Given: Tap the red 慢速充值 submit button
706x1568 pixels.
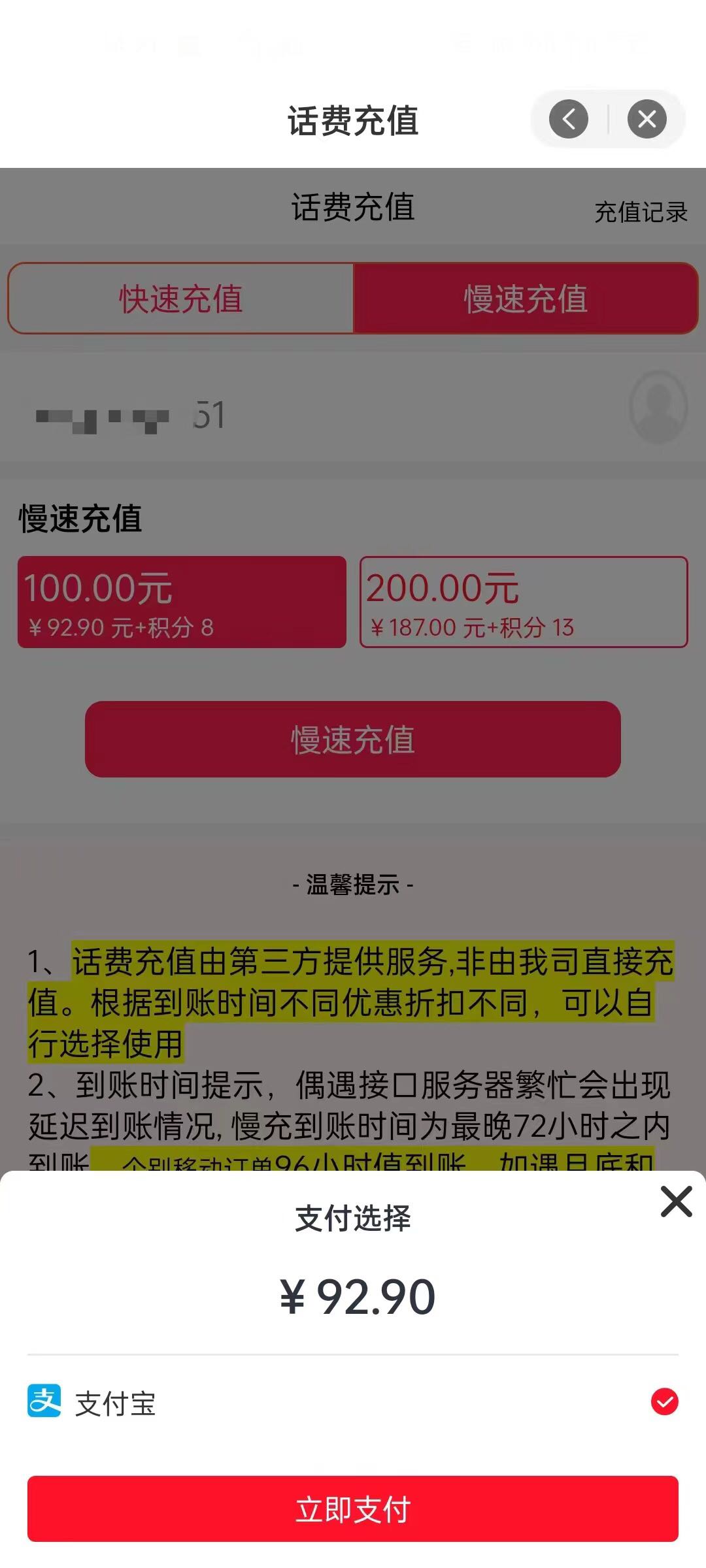Looking at the screenshot, I should click(x=353, y=739).
